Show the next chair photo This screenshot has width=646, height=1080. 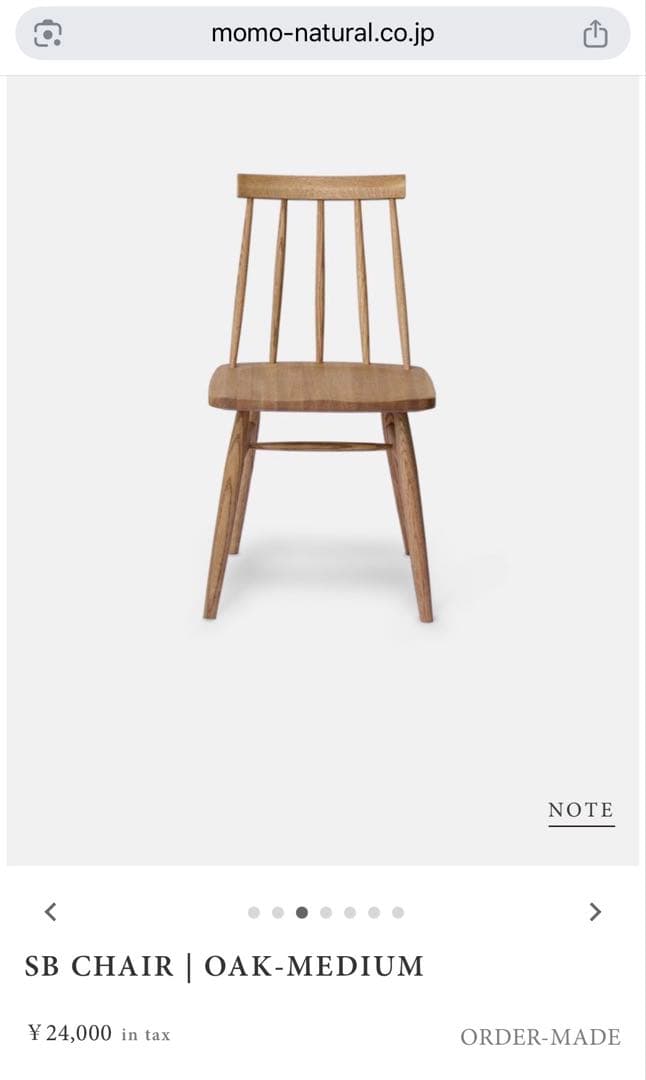[x=595, y=911]
